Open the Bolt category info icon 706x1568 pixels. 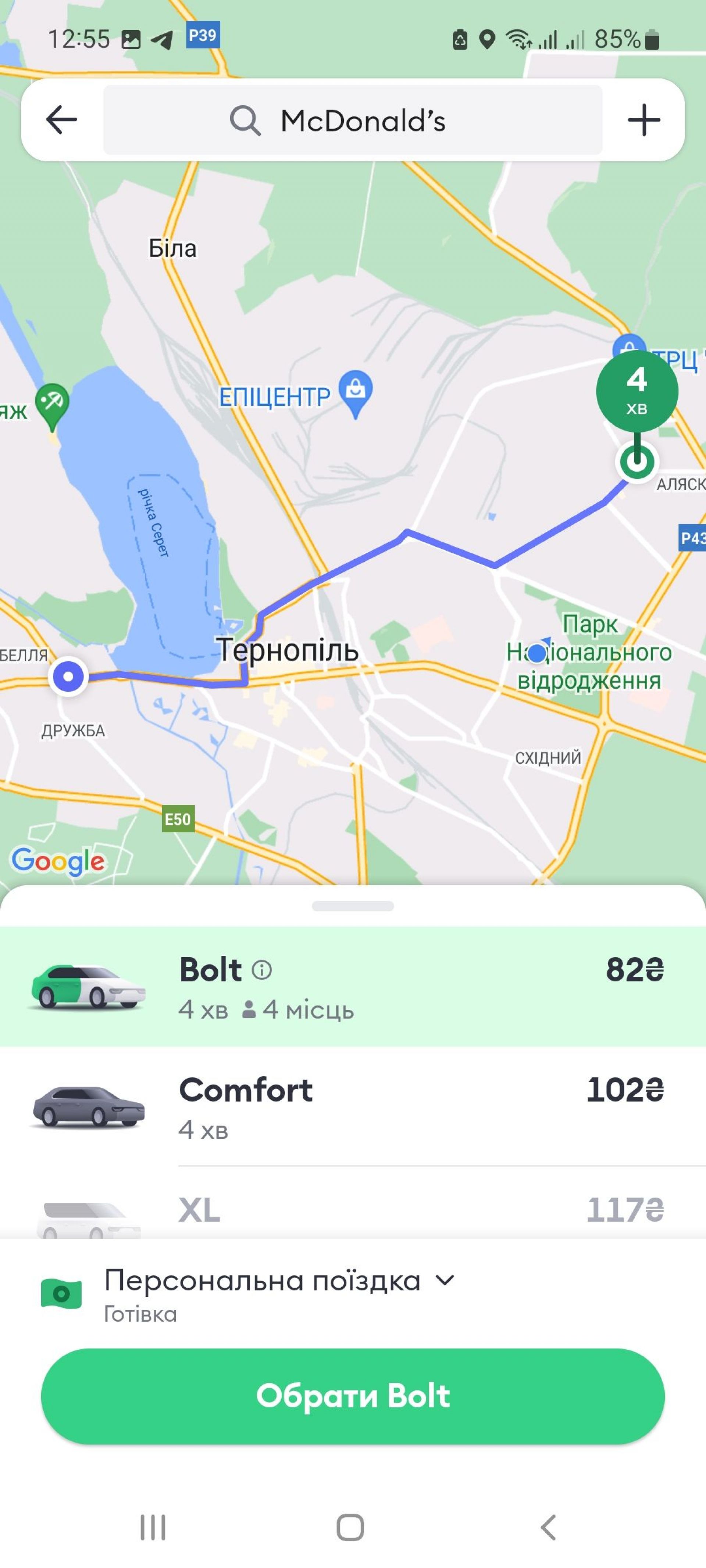(x=262, y=970)
